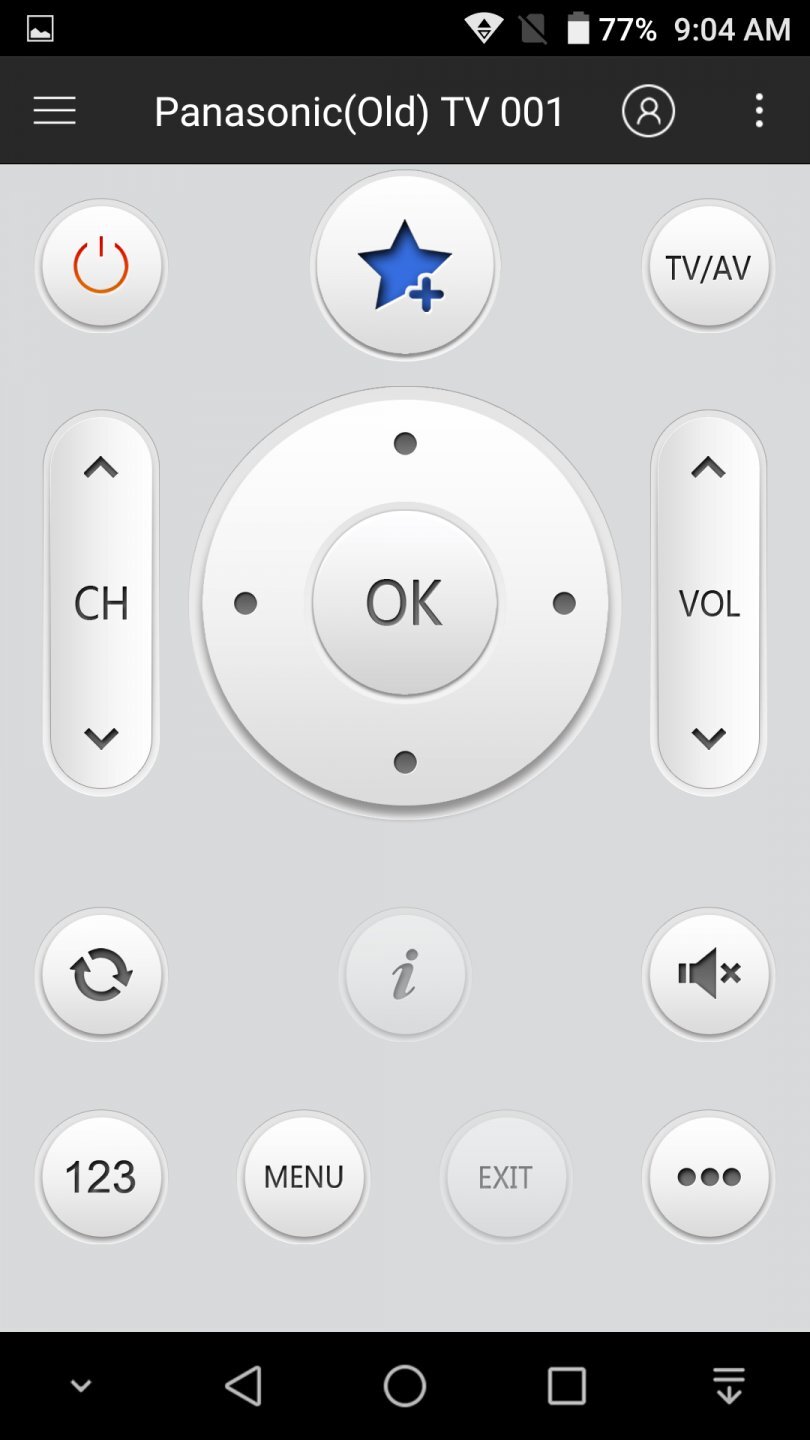Image resolution: width=810 pixels, height=1440 pixels.
Task: Open the hamburger drawer menu
Action: 54,110
